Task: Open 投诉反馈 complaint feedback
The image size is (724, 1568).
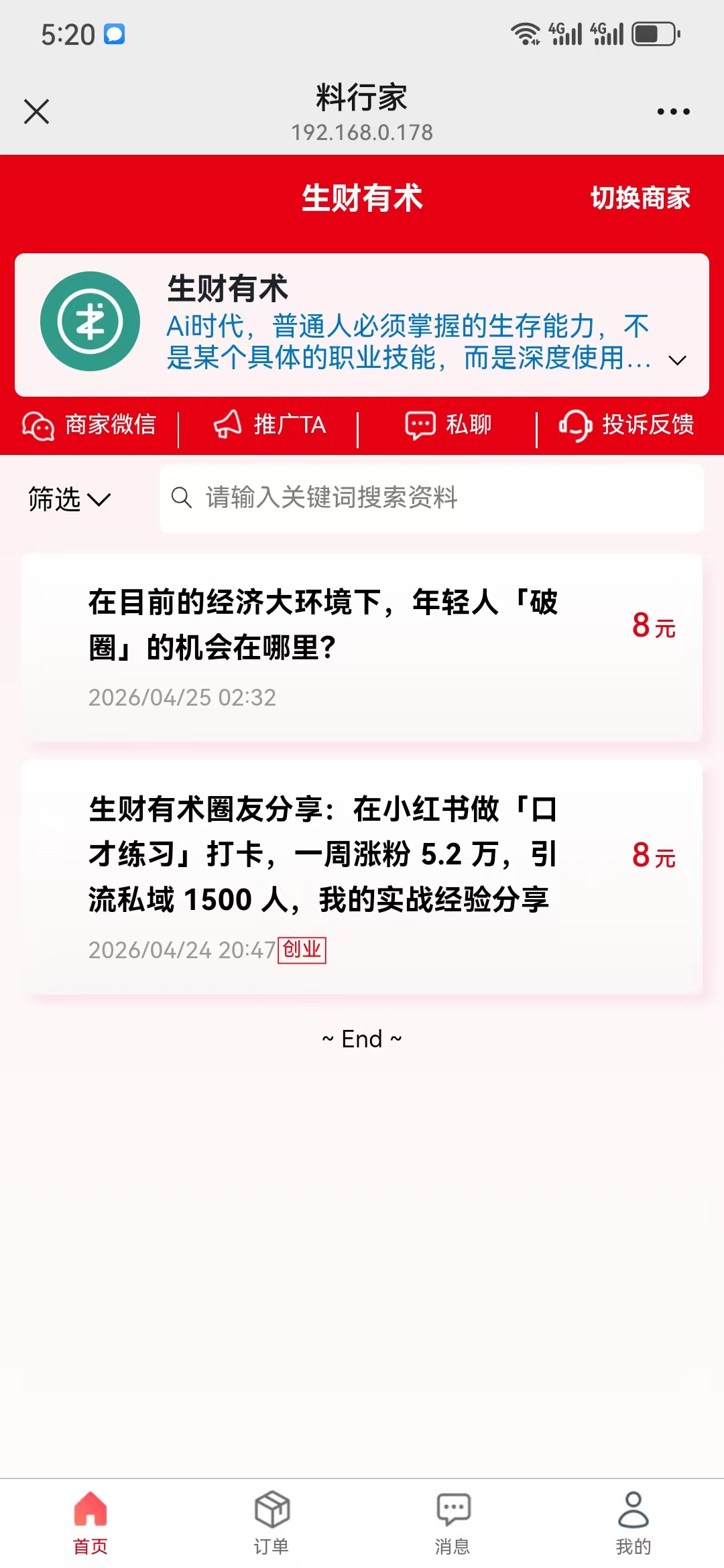Action: click(x=627, y=425)
